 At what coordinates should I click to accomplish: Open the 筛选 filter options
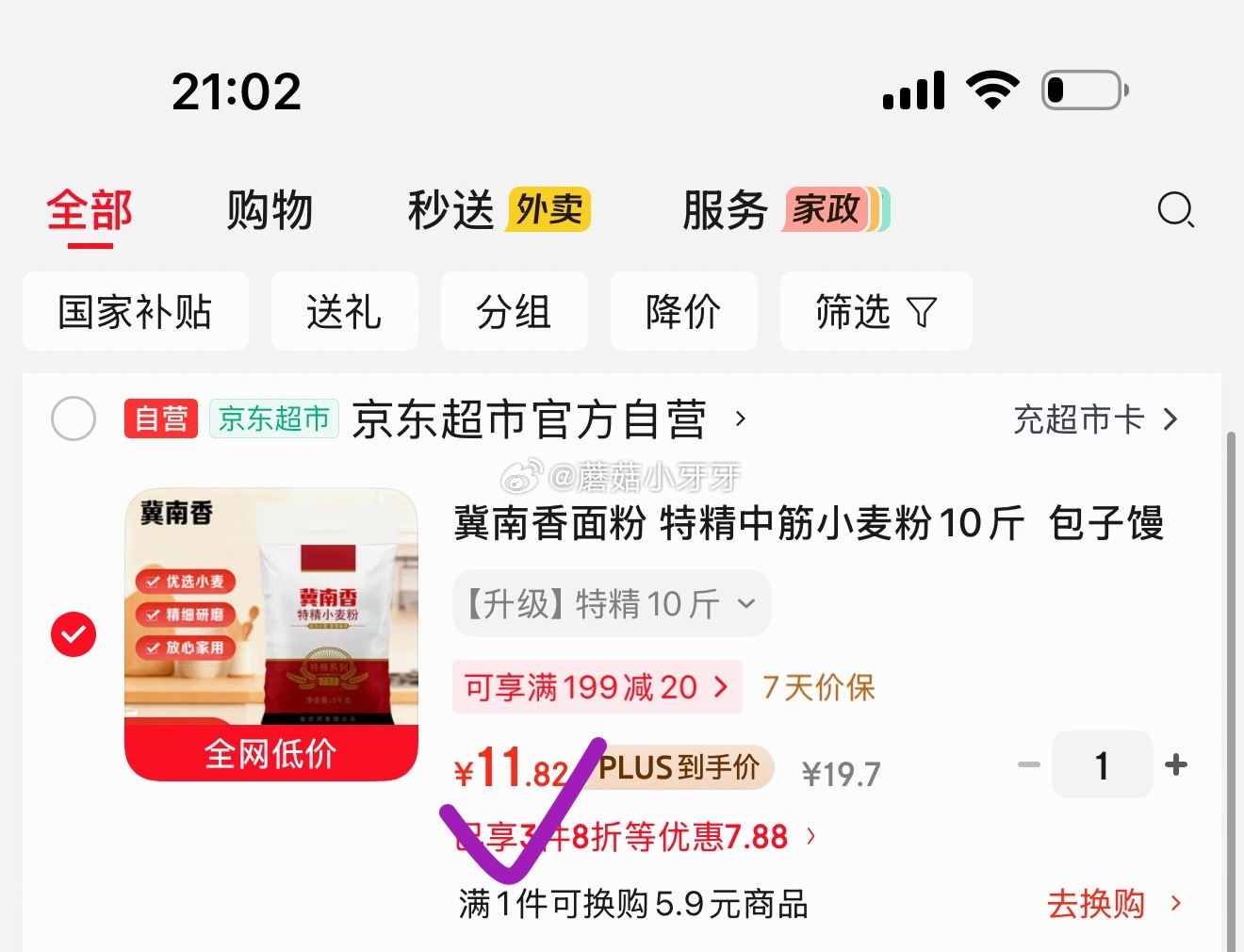876,311
